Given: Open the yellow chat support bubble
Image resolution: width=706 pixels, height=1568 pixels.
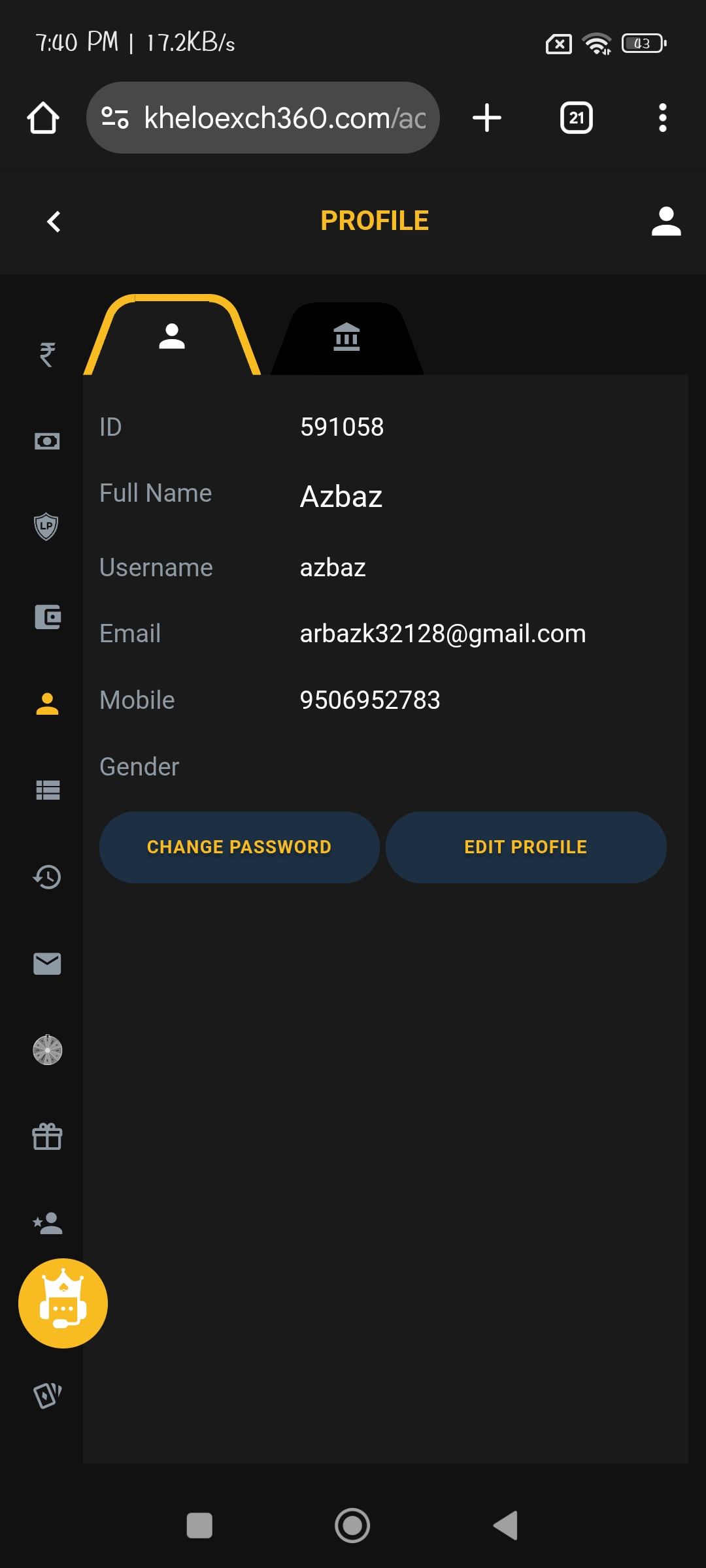Looking at the screenshot, I should tap(63, 1303).
